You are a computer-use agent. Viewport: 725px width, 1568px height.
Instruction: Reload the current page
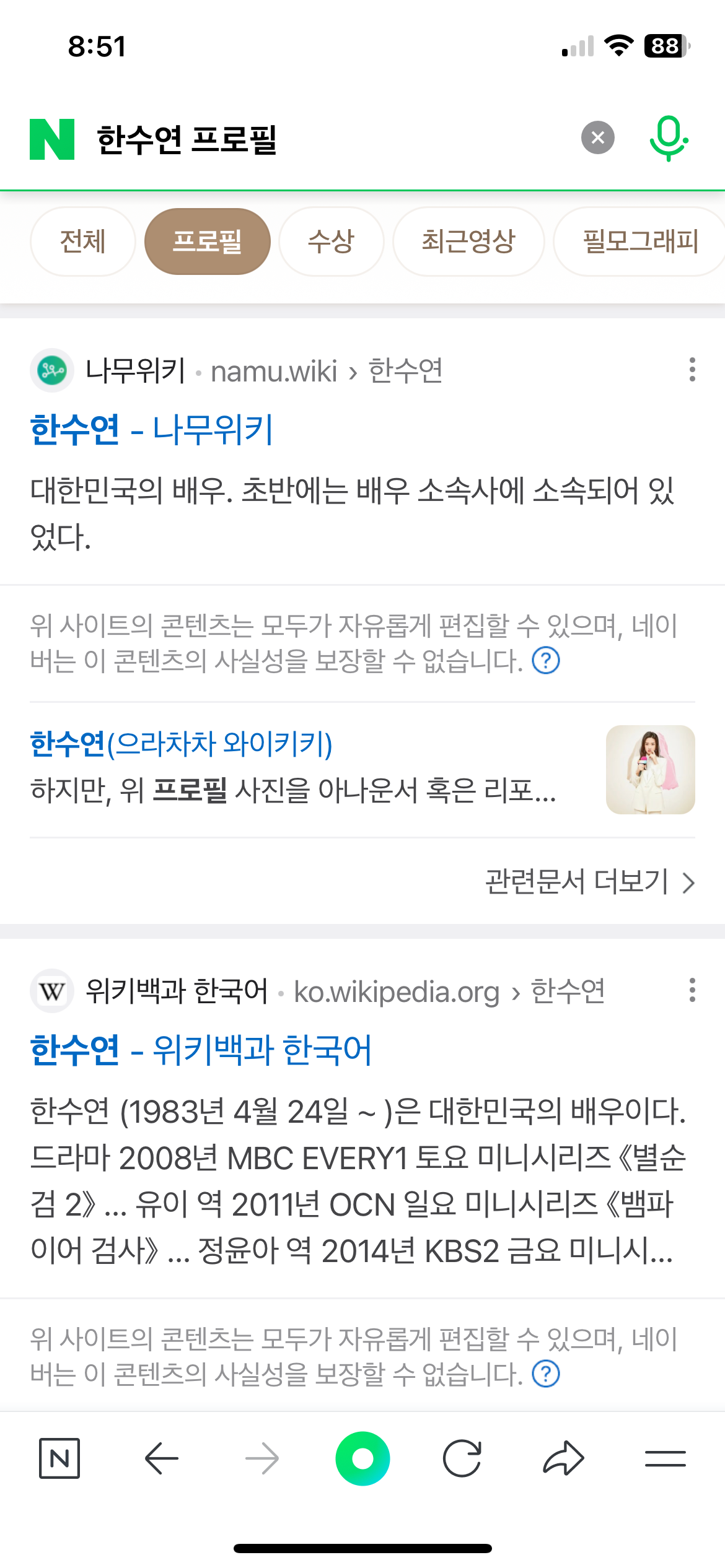pos(462,1458)
